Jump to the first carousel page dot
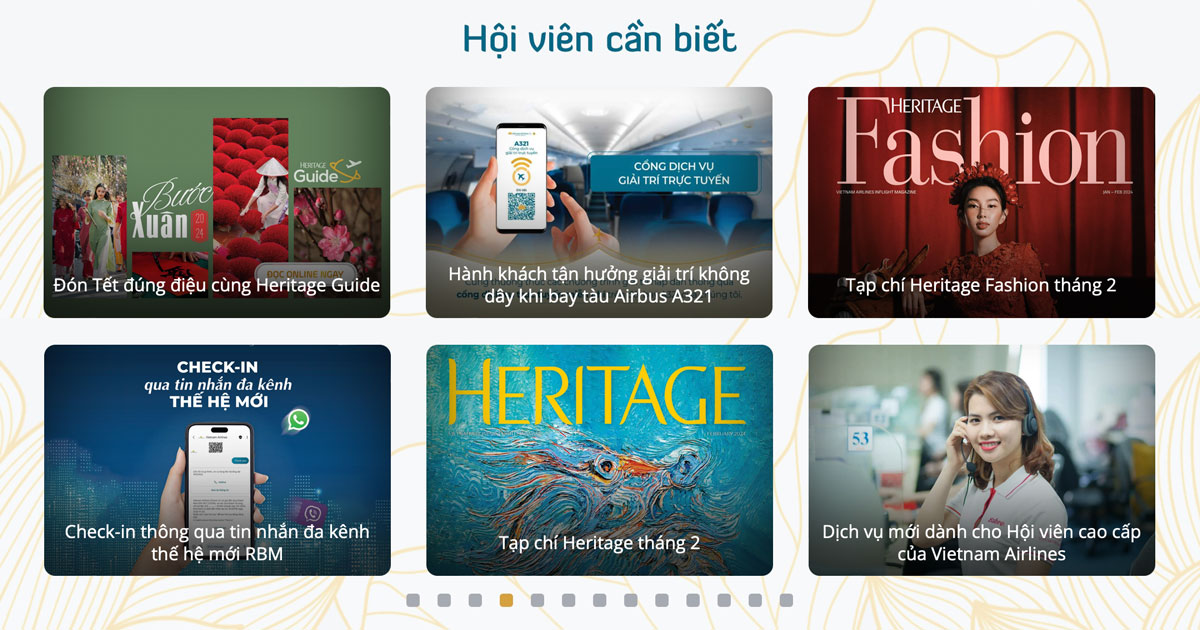The height and width of the screenshot is (630, 1200). click(x=413, y=600)
